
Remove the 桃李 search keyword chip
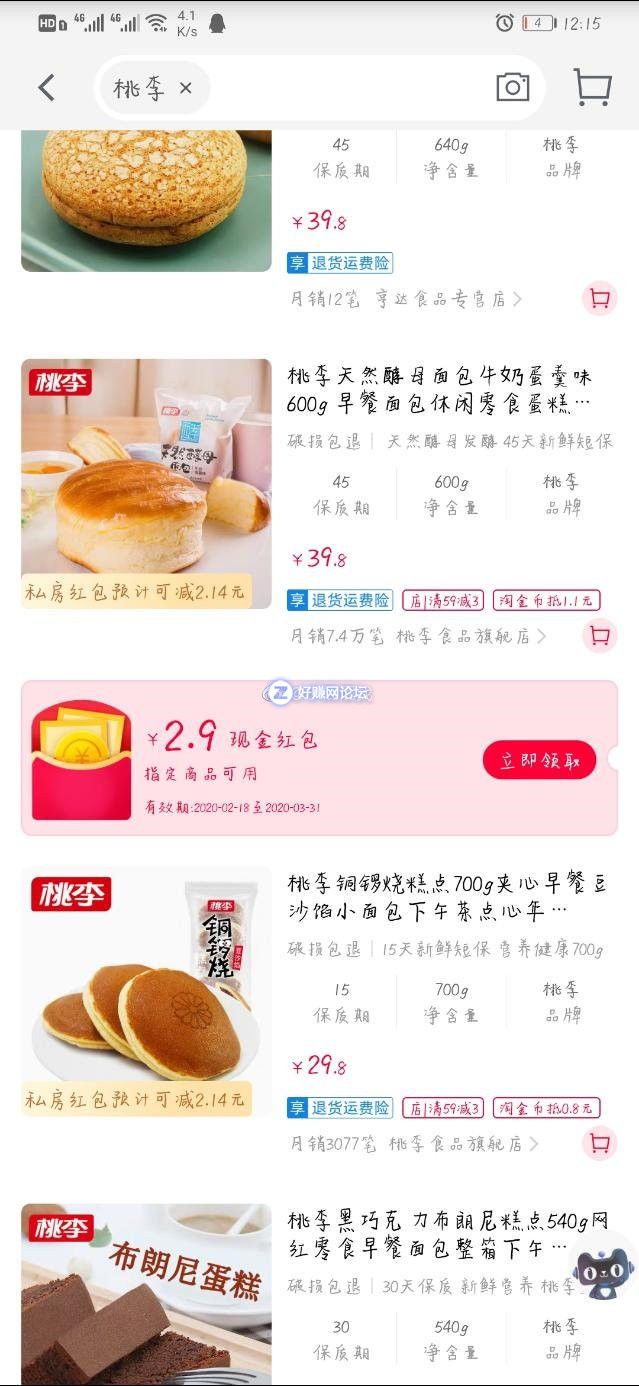click(x=185, y=88)
